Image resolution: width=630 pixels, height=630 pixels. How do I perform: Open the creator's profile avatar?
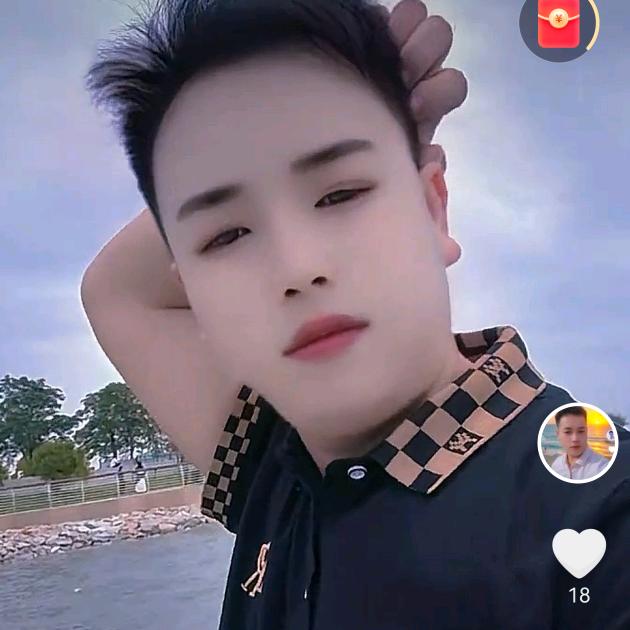click(x=578, y=443)
